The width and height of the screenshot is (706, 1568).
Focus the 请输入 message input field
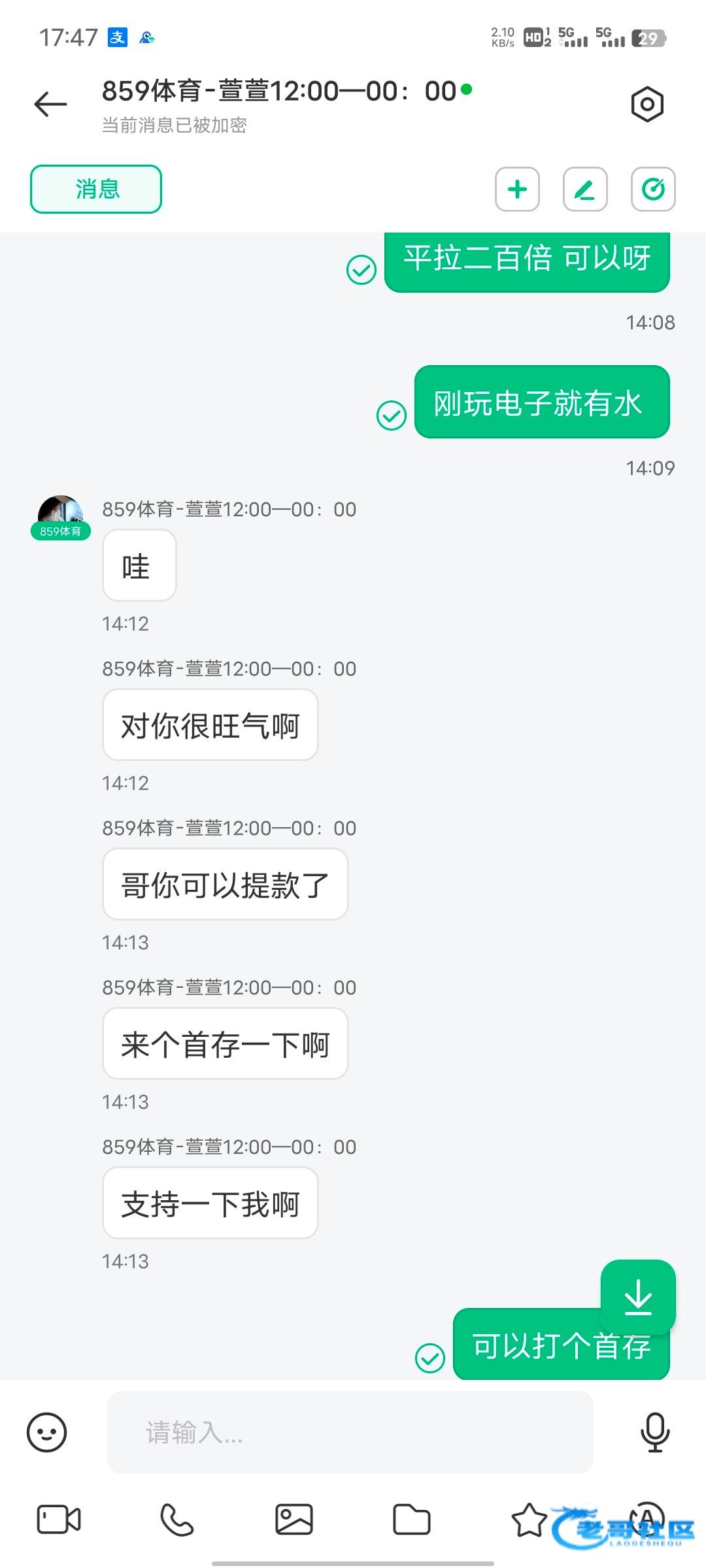pyautogui.click(x=350, y=1432)
